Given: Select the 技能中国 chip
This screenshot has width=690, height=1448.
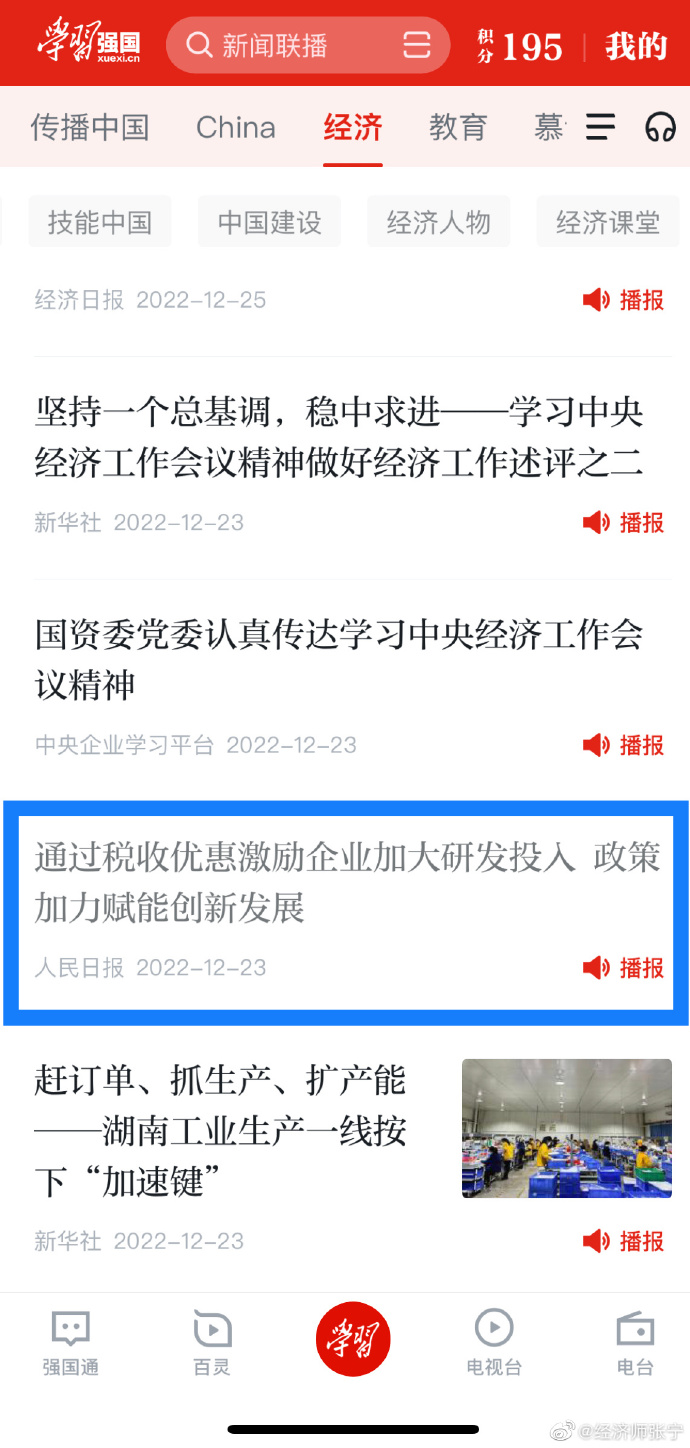Looking at the screenshot, I should coord(100,221).
